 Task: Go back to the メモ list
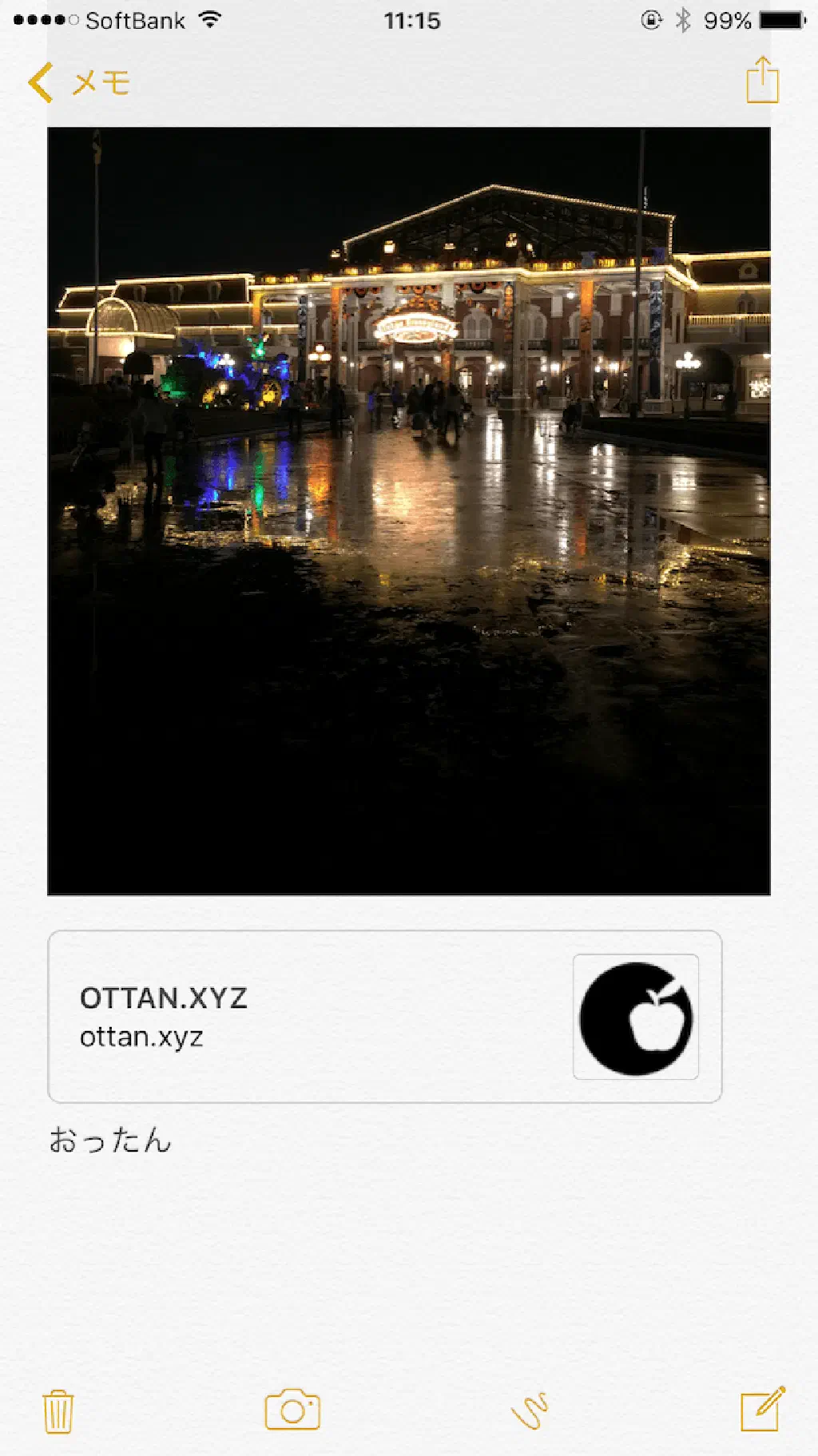[78, 82]
